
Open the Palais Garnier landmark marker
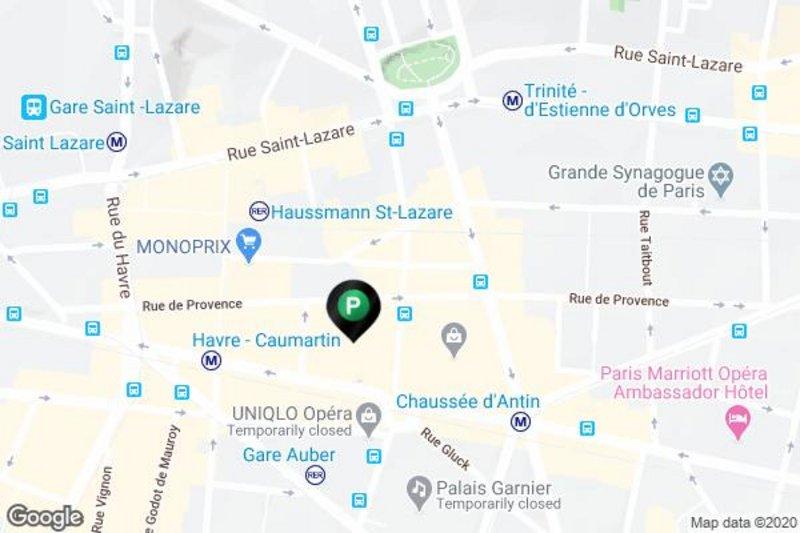(x=417, y=489)
